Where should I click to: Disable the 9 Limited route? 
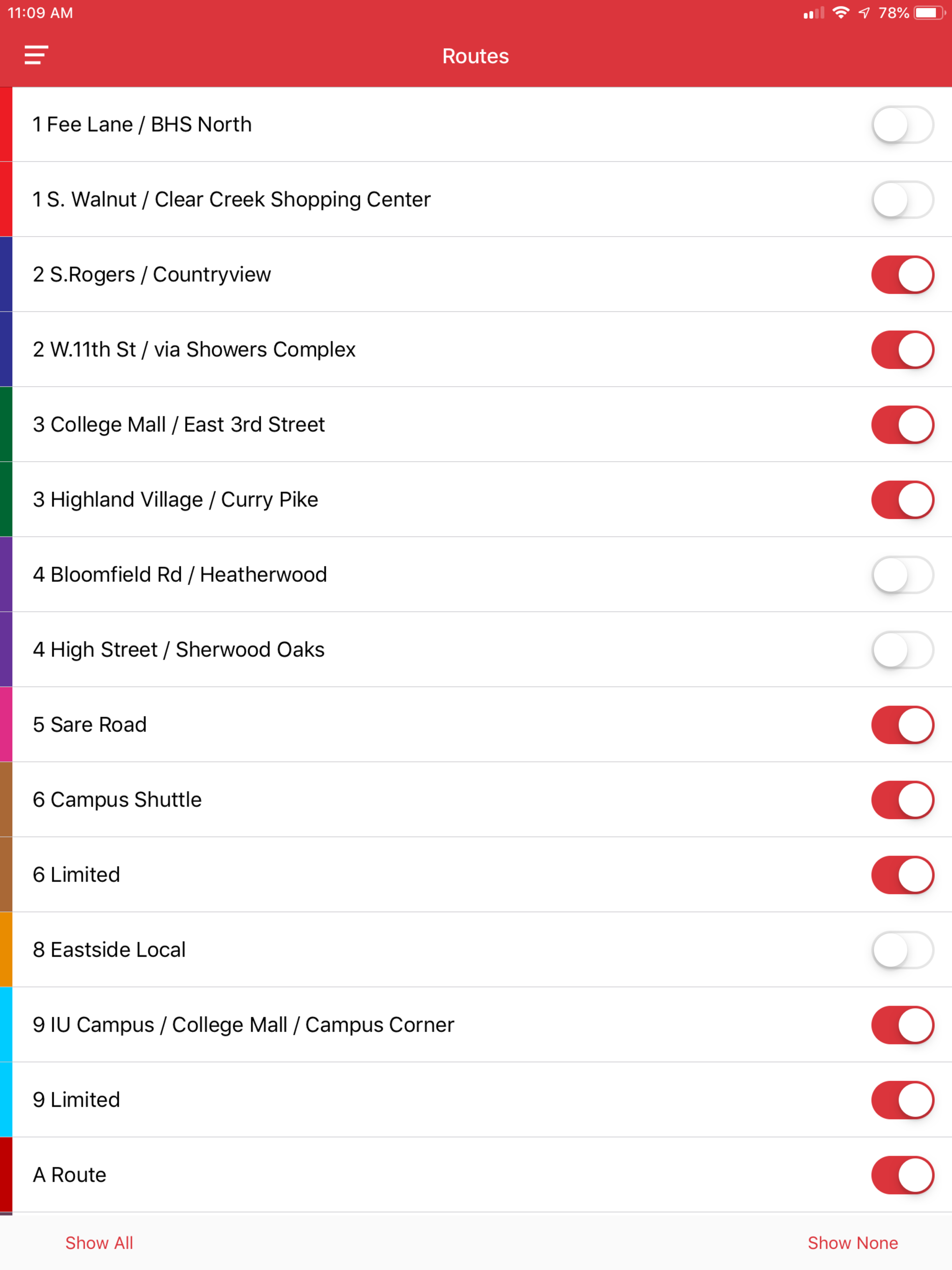(x=903, y=1099)
